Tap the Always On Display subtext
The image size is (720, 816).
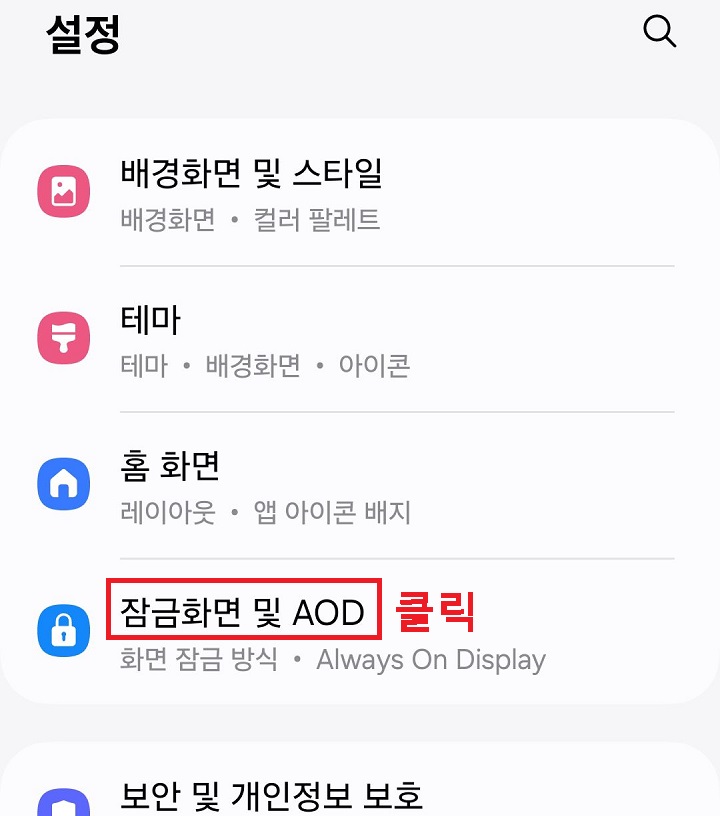(430, 660)
